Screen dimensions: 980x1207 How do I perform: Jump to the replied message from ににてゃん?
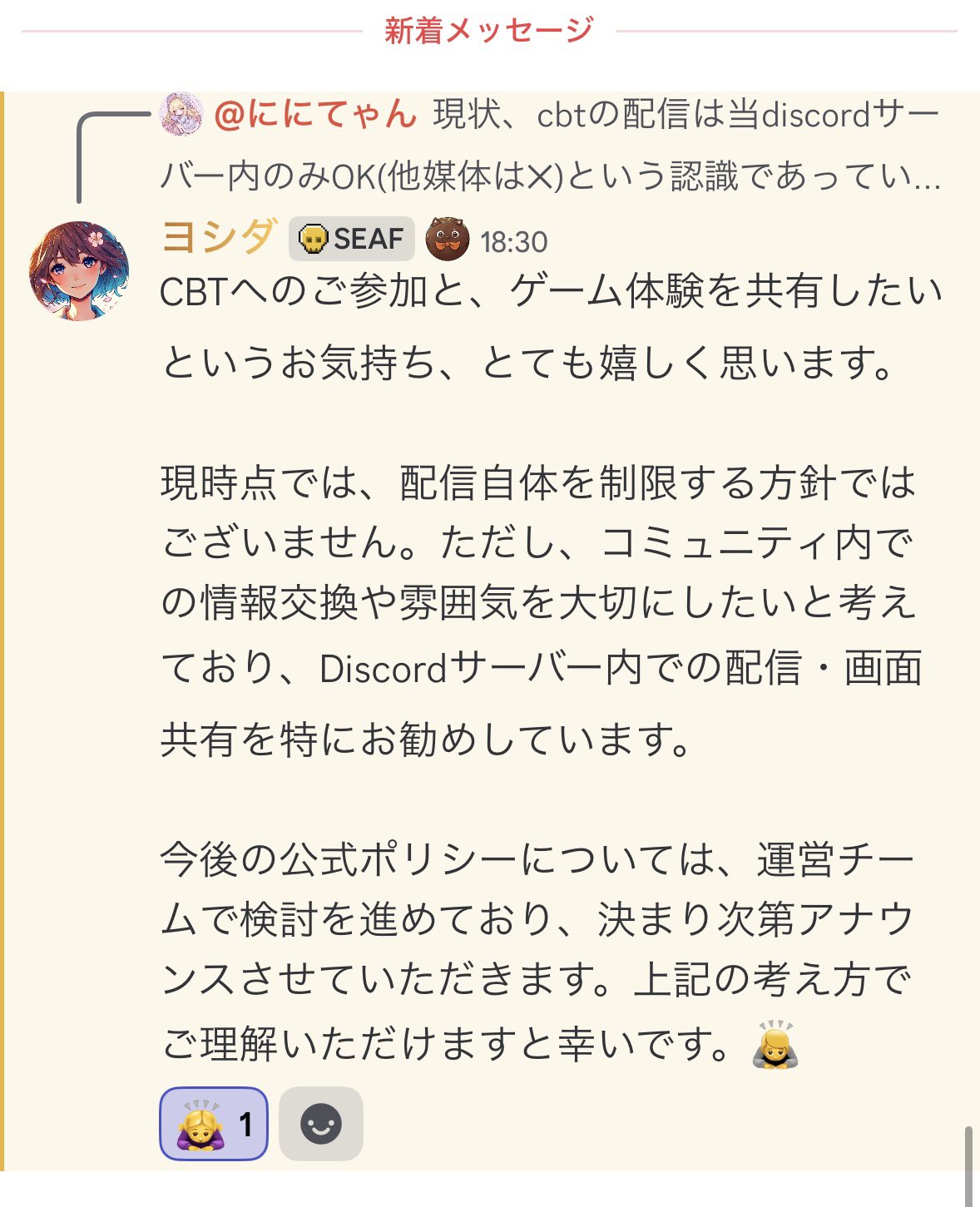pyautogui.click(x=549, y=146)
